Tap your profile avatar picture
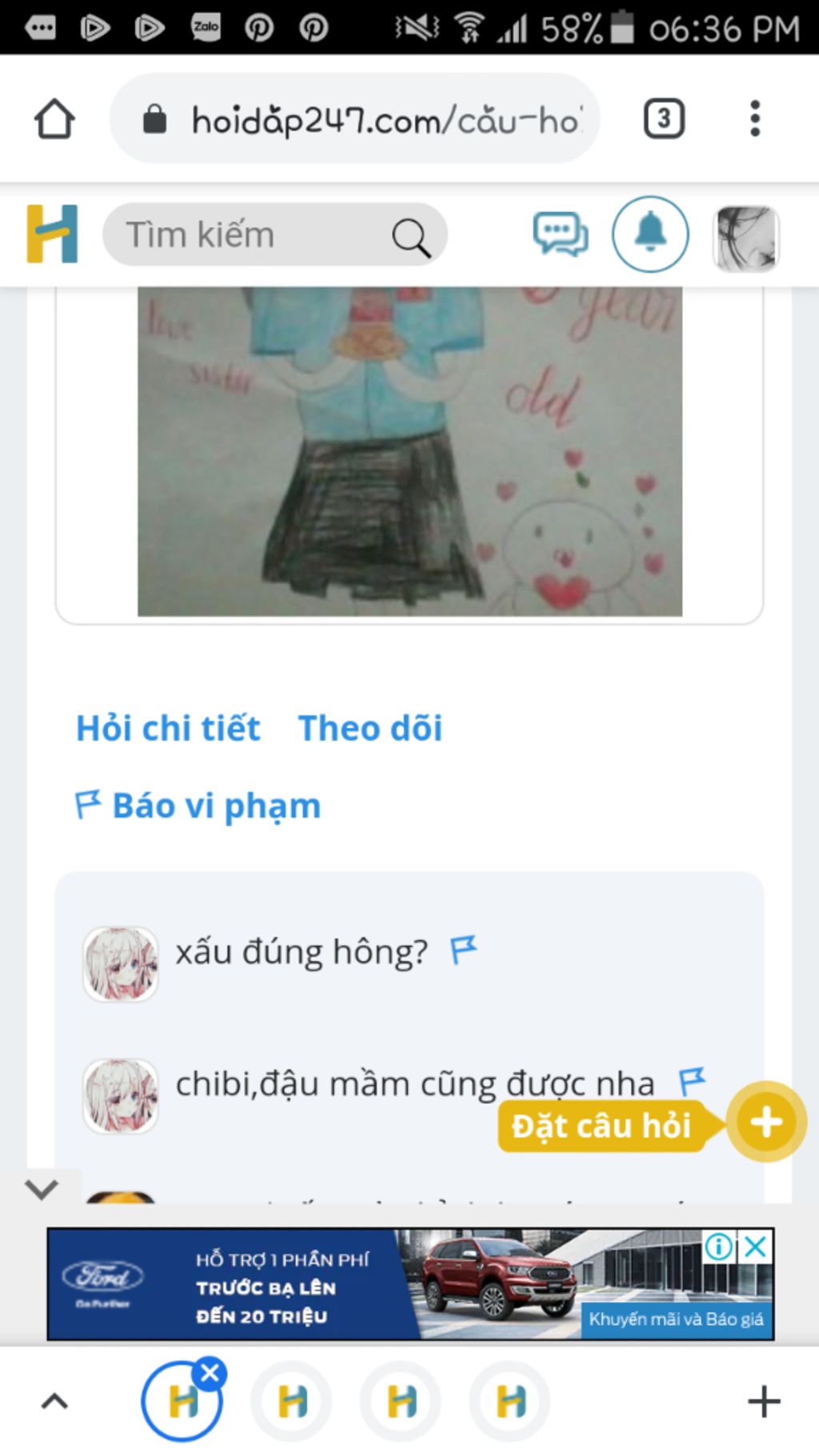 [x=745, y=237]
